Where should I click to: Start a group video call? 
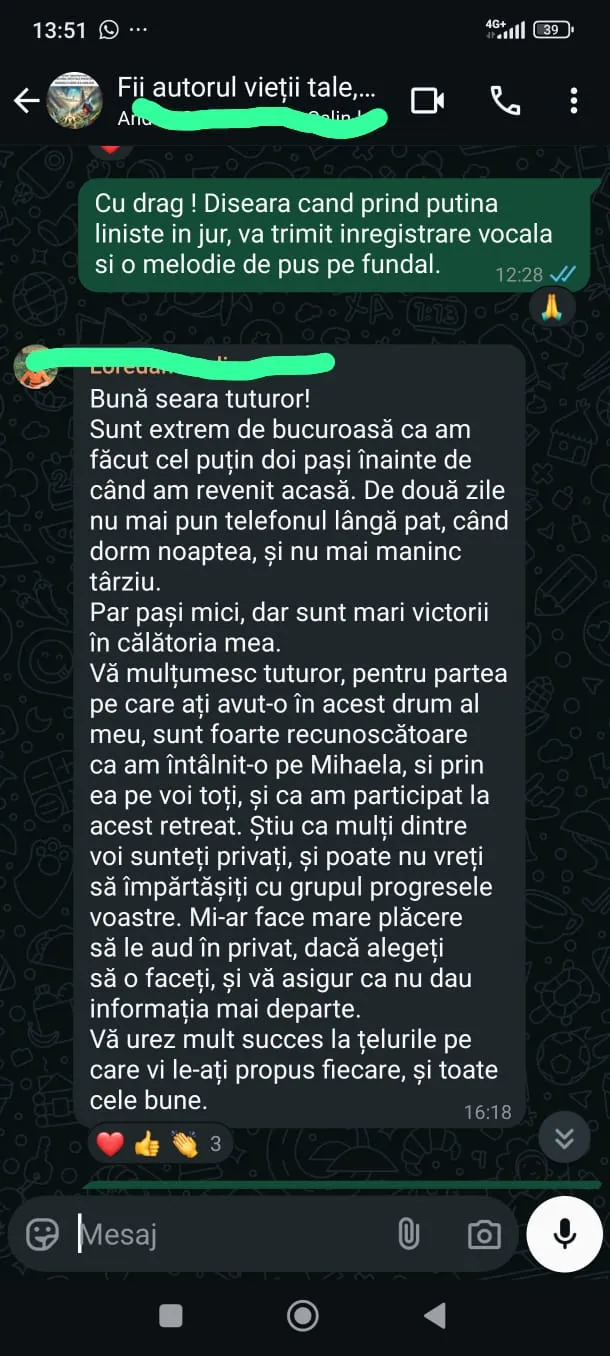(x=427, y=100)
